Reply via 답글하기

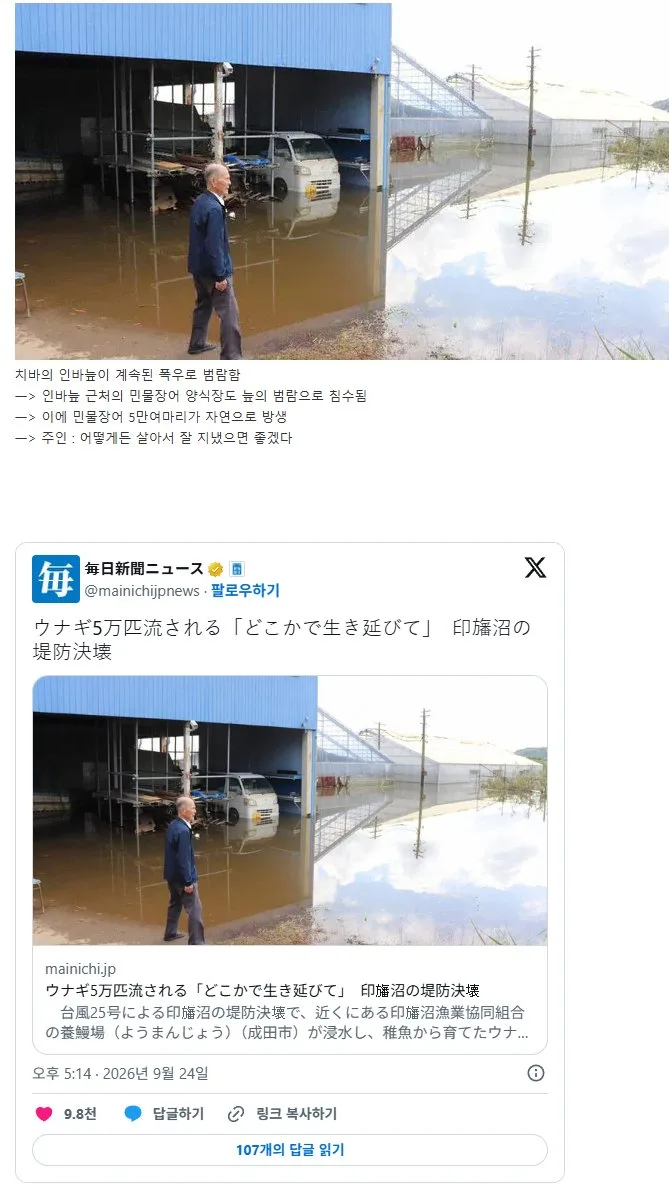[x=164, y=1114]
